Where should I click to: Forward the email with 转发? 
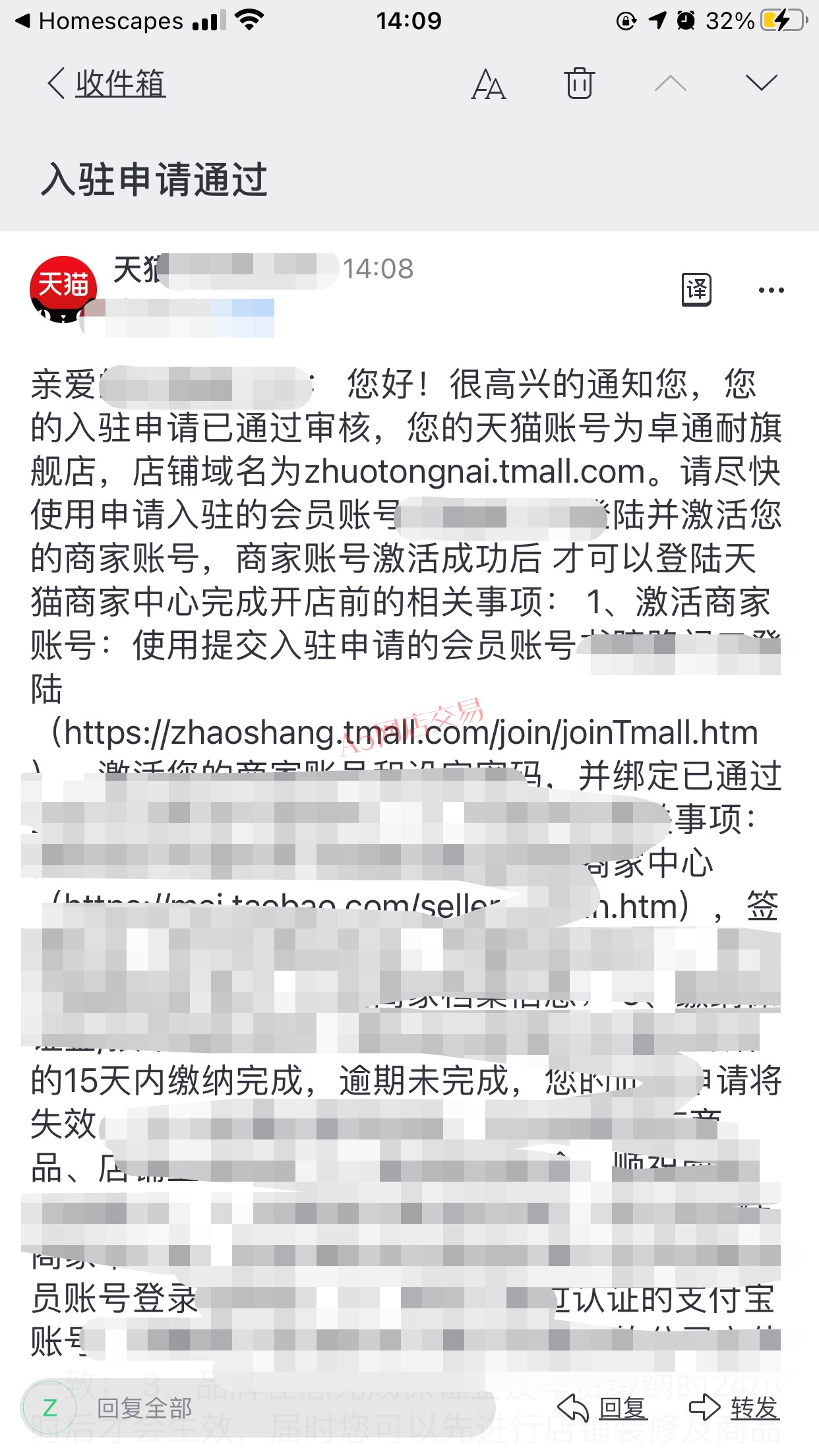[735, 1408]
